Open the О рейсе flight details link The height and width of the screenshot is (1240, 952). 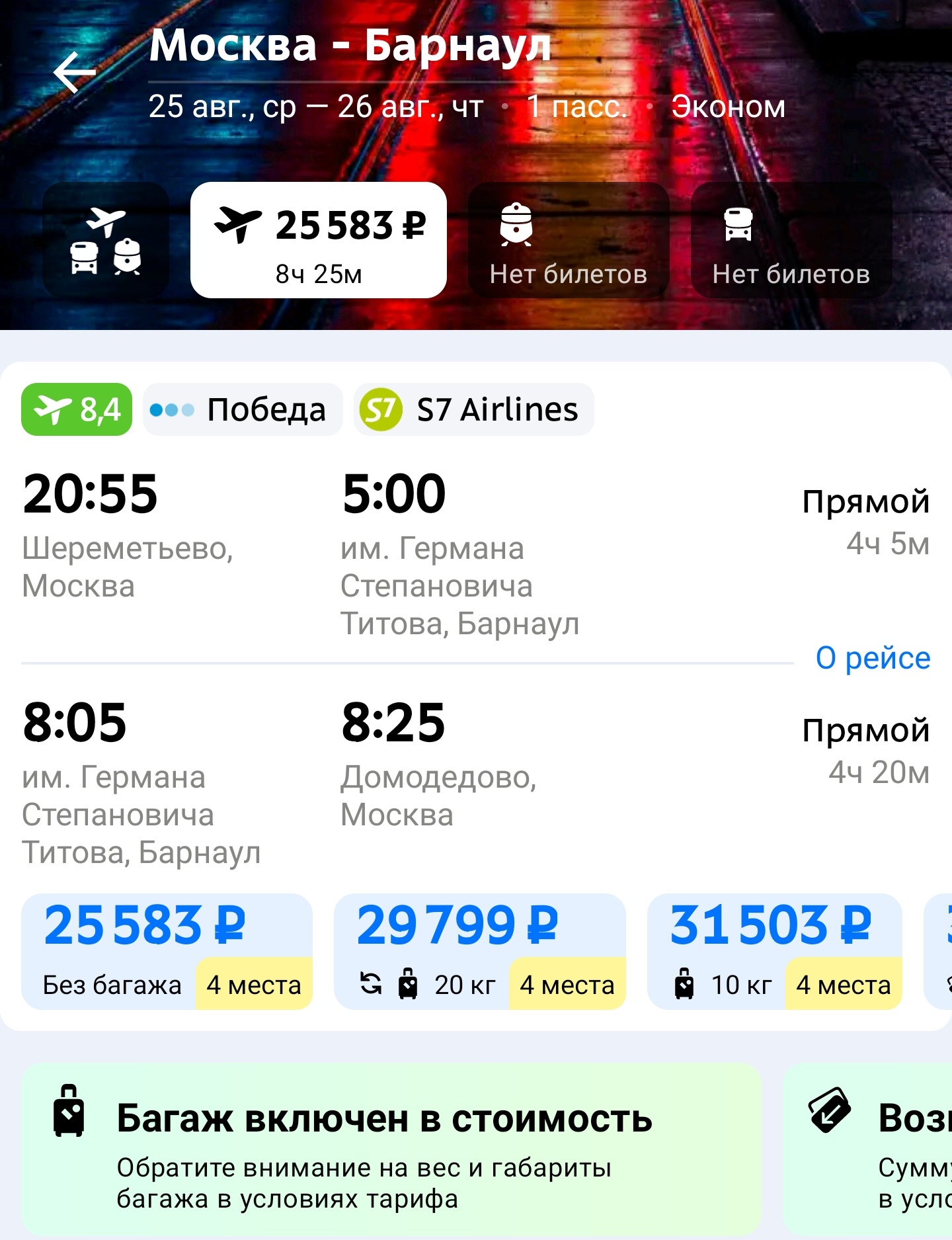[873, 658]
